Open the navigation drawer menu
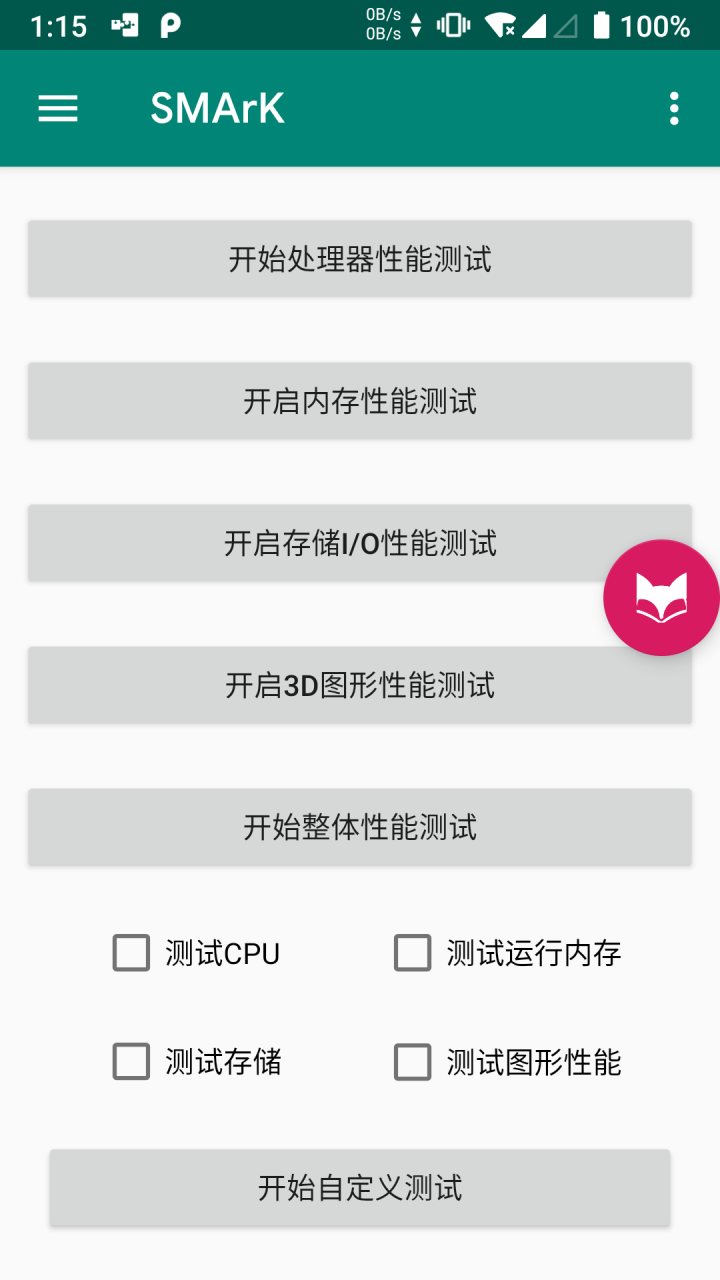720x1280 pixels. click(x=58, y=108)
